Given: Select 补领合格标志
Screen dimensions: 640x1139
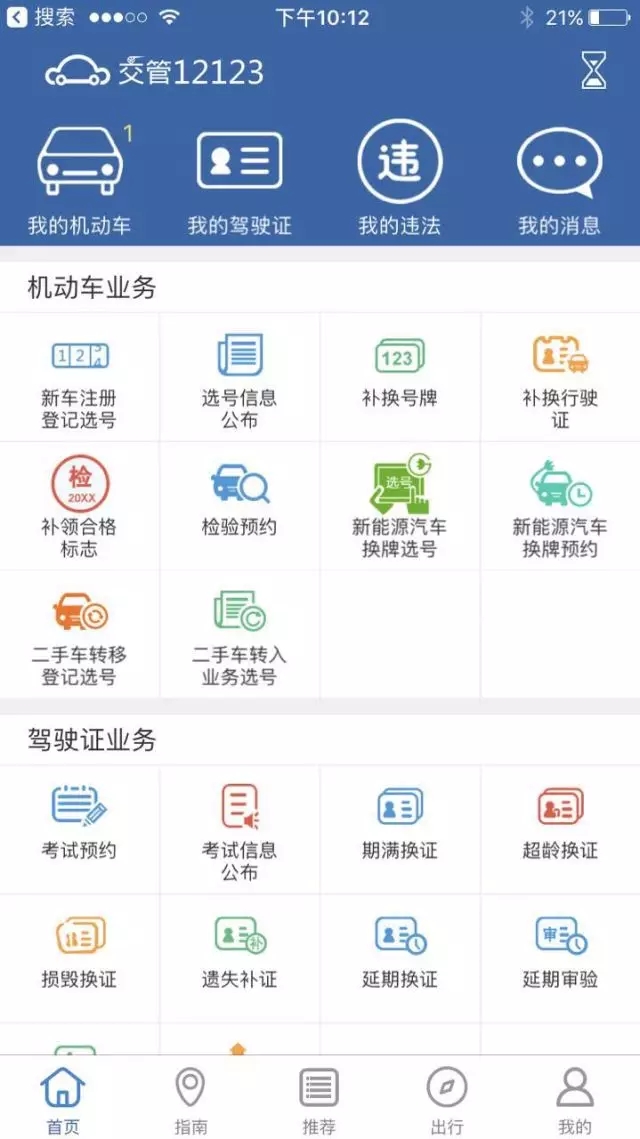Looking at the screenshot, I should 80,506.
